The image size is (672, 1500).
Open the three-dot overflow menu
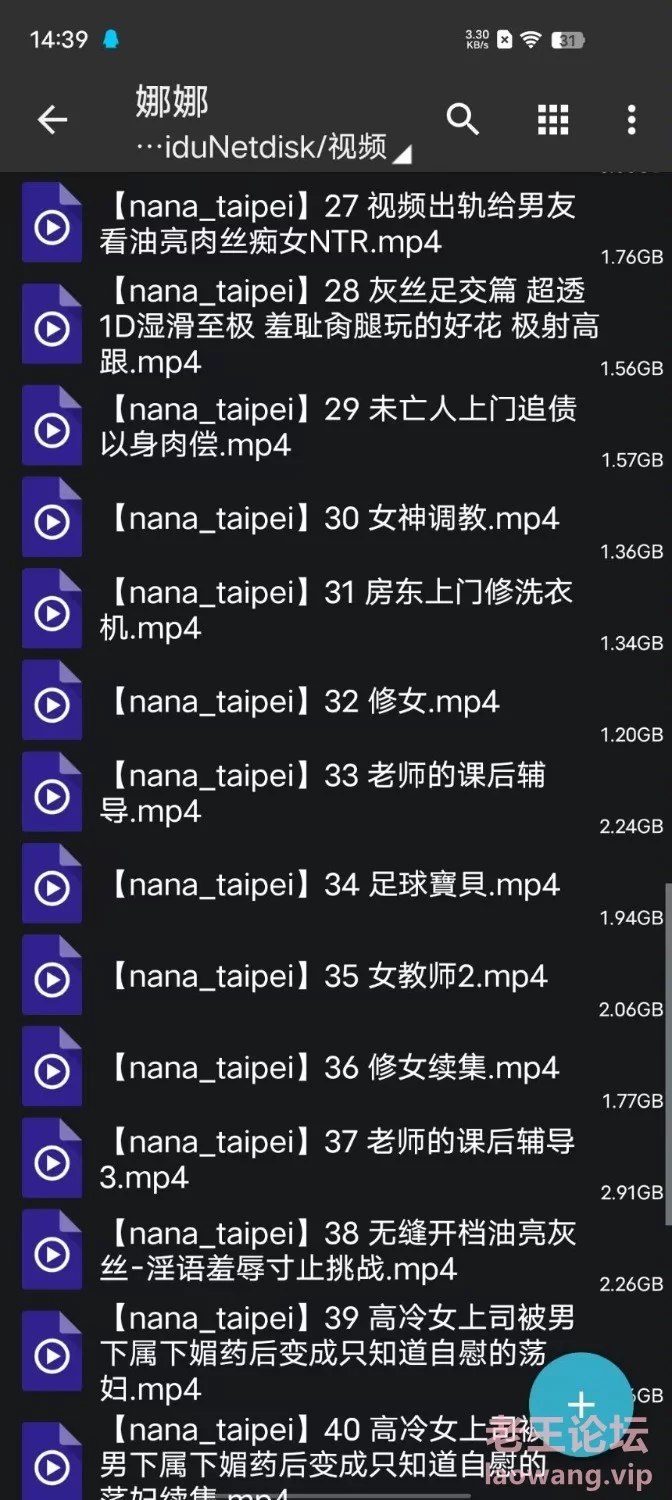pyautogui.click(x=631, y=120)
